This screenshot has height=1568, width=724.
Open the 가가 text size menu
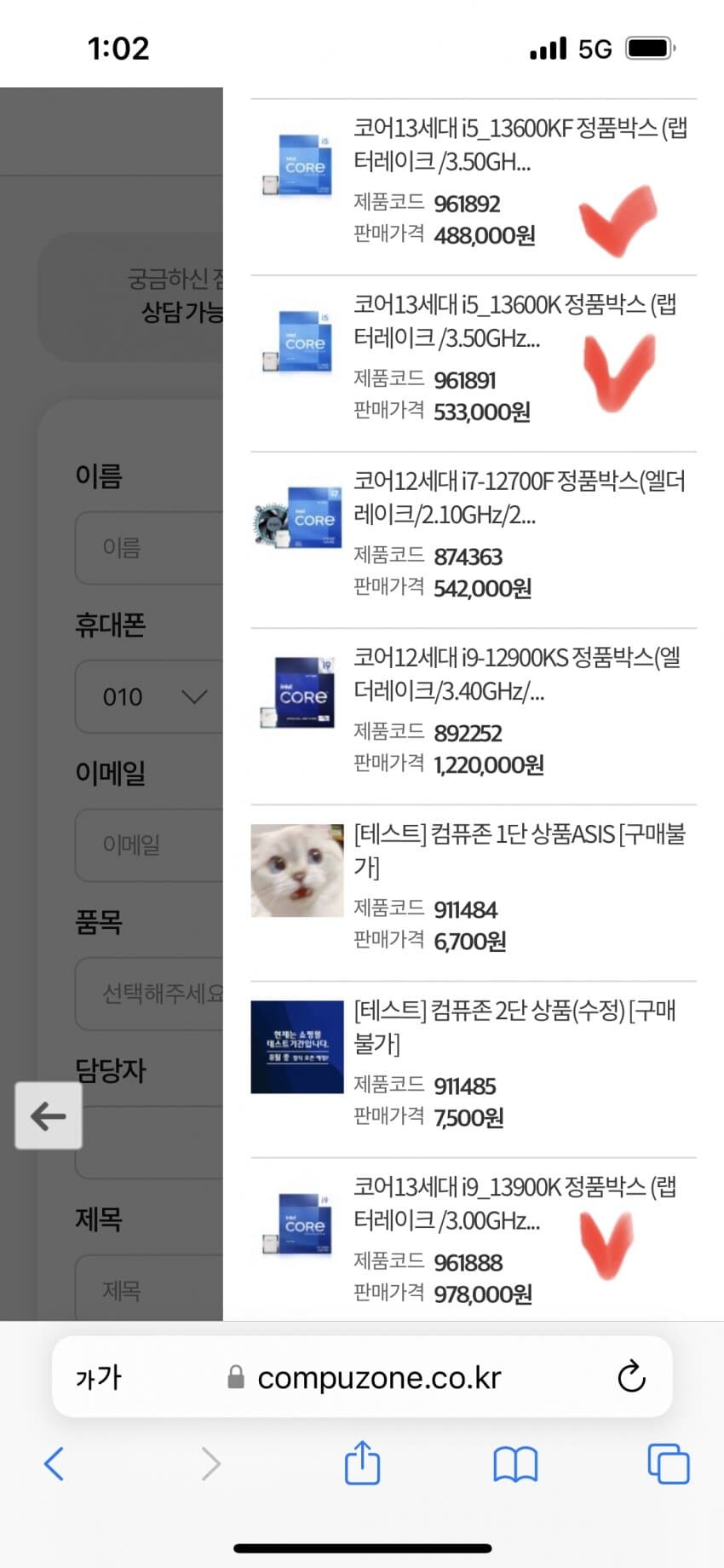tap(99, 1377)
